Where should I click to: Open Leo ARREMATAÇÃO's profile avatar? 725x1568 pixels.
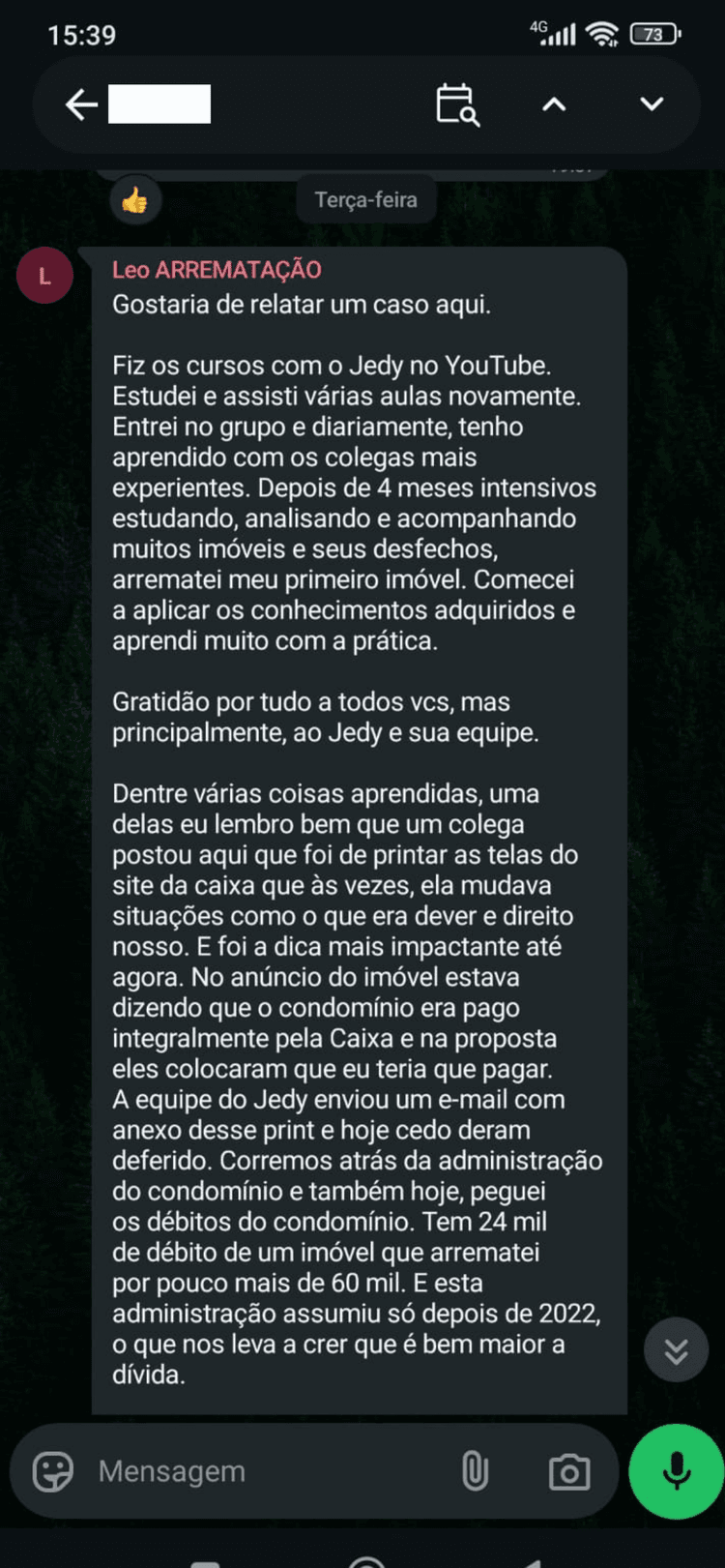pyautogui.click(x=44, y=275)
